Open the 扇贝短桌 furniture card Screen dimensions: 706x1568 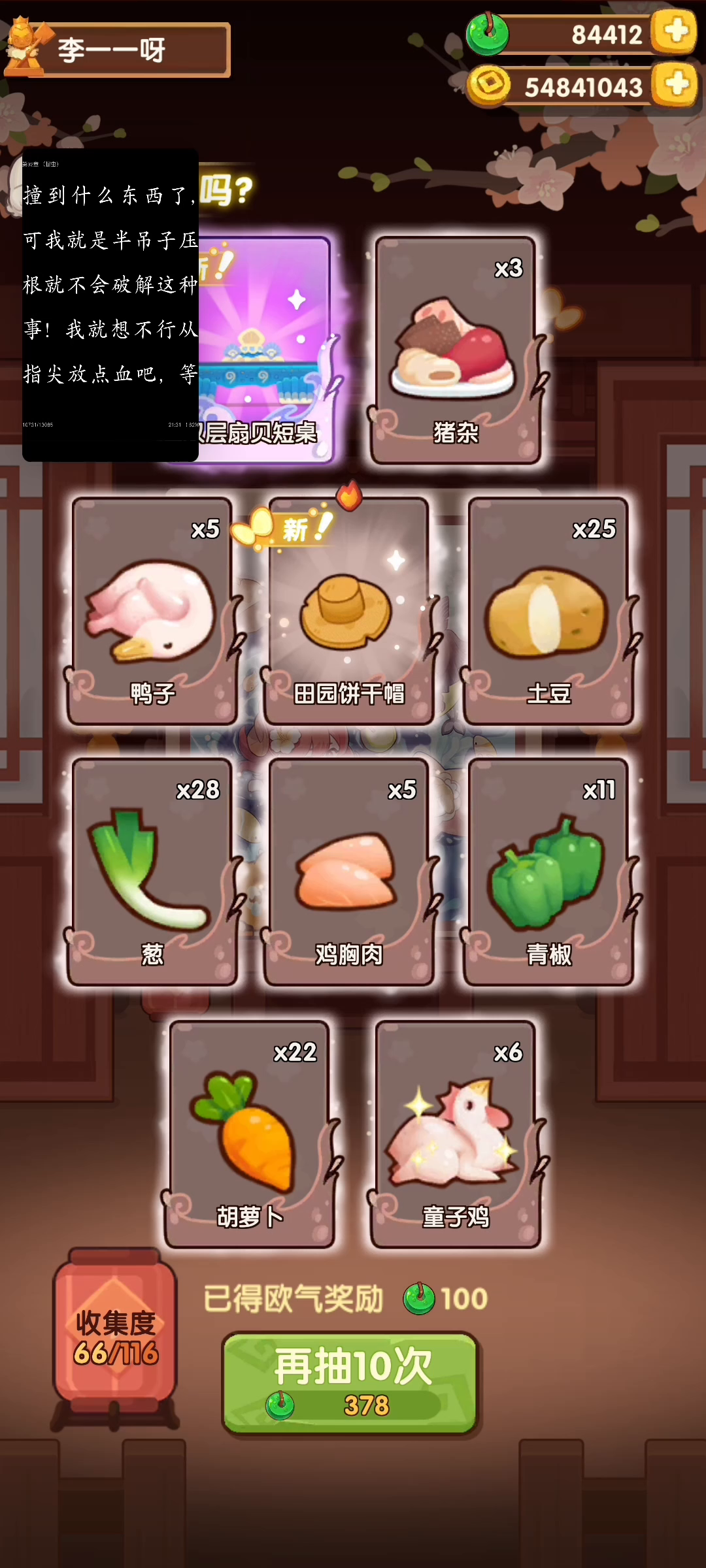(265, 351)
